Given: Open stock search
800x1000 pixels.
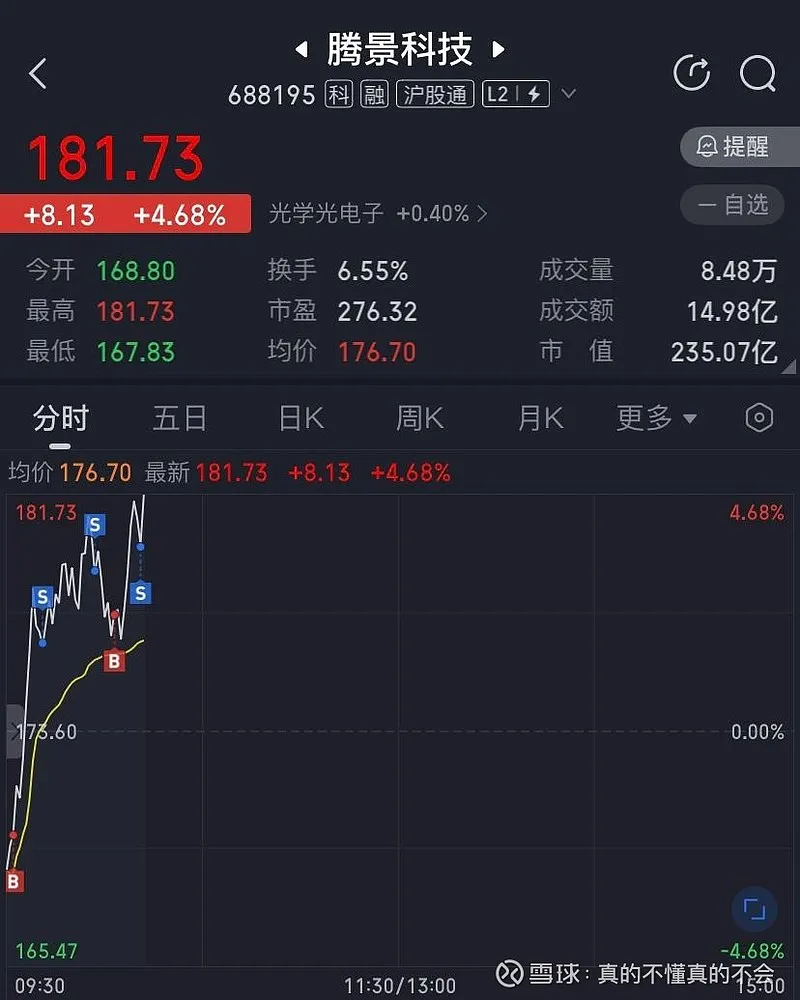Looking at the screenshot, I should 757,73.
